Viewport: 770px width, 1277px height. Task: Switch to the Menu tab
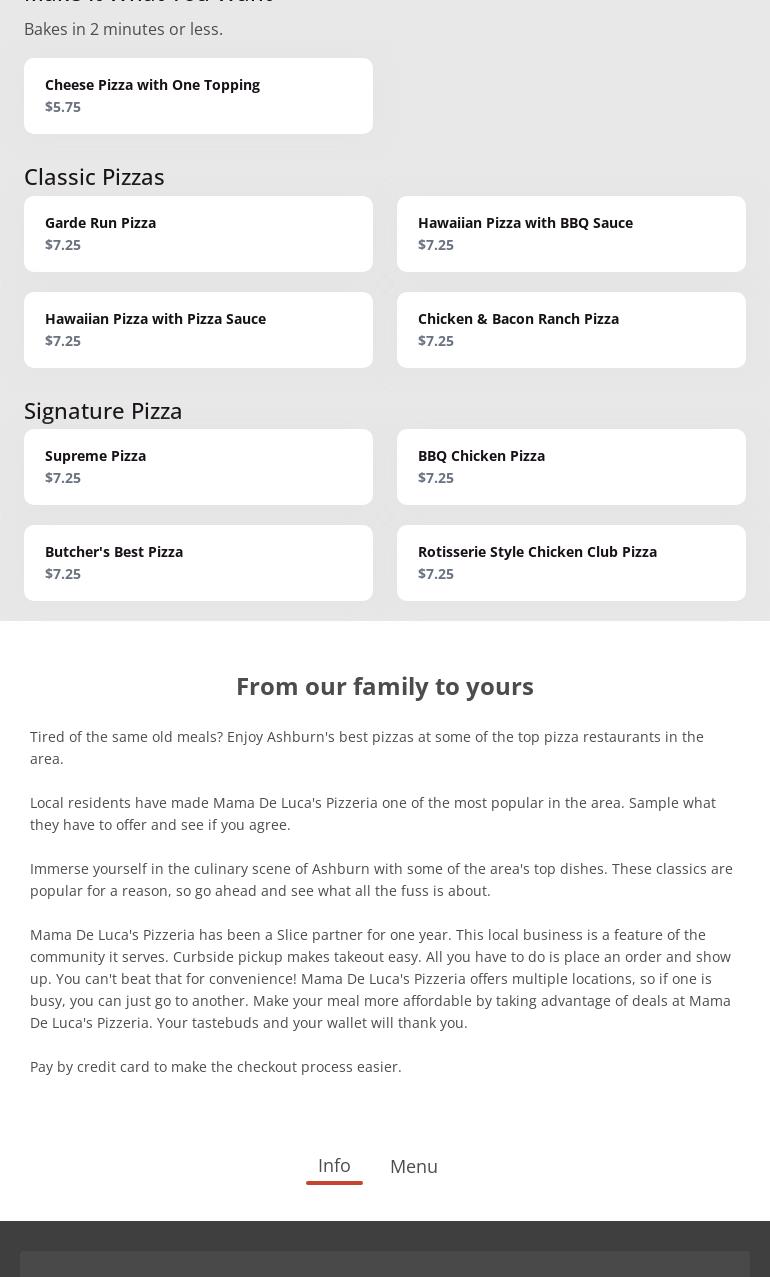pos(413,1166)
